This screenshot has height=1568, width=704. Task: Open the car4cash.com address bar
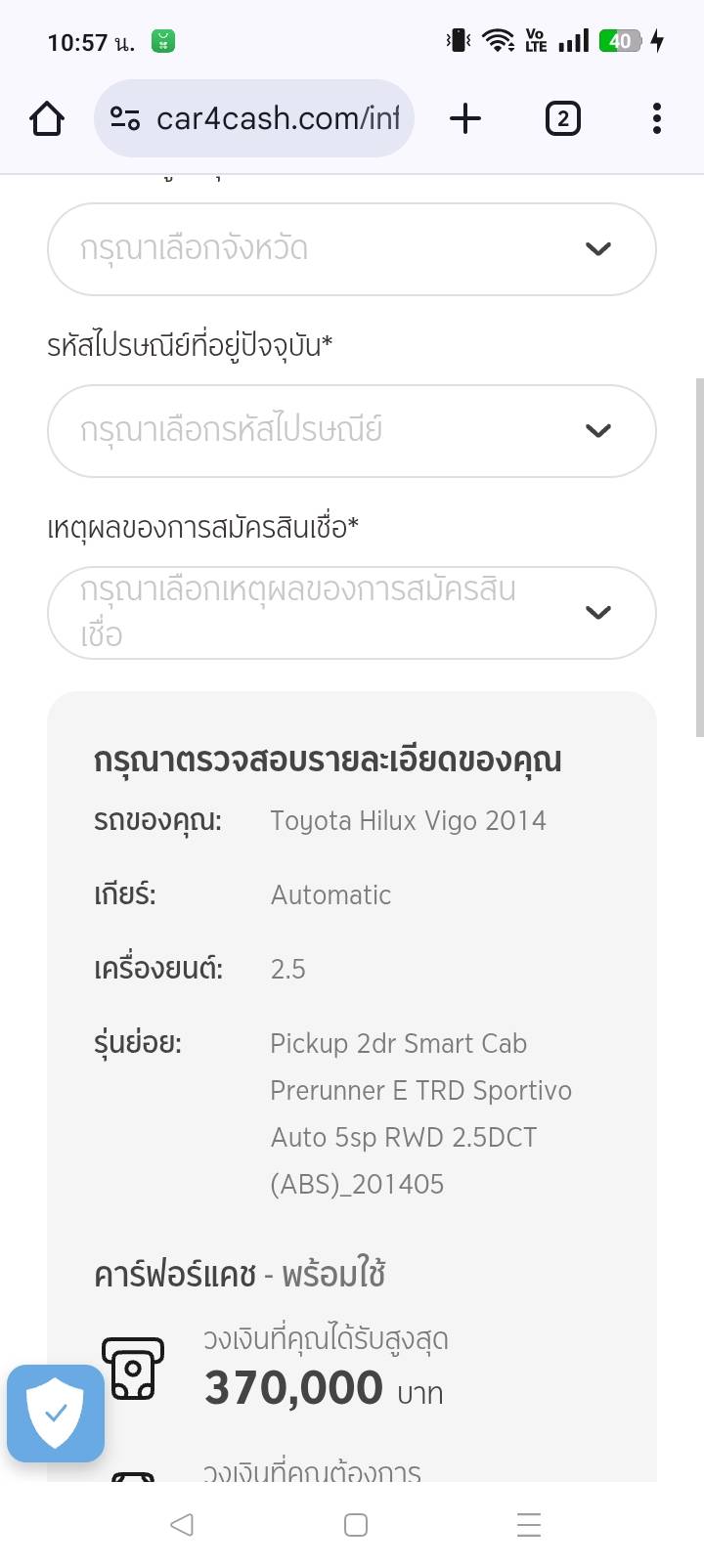point(277,119)
